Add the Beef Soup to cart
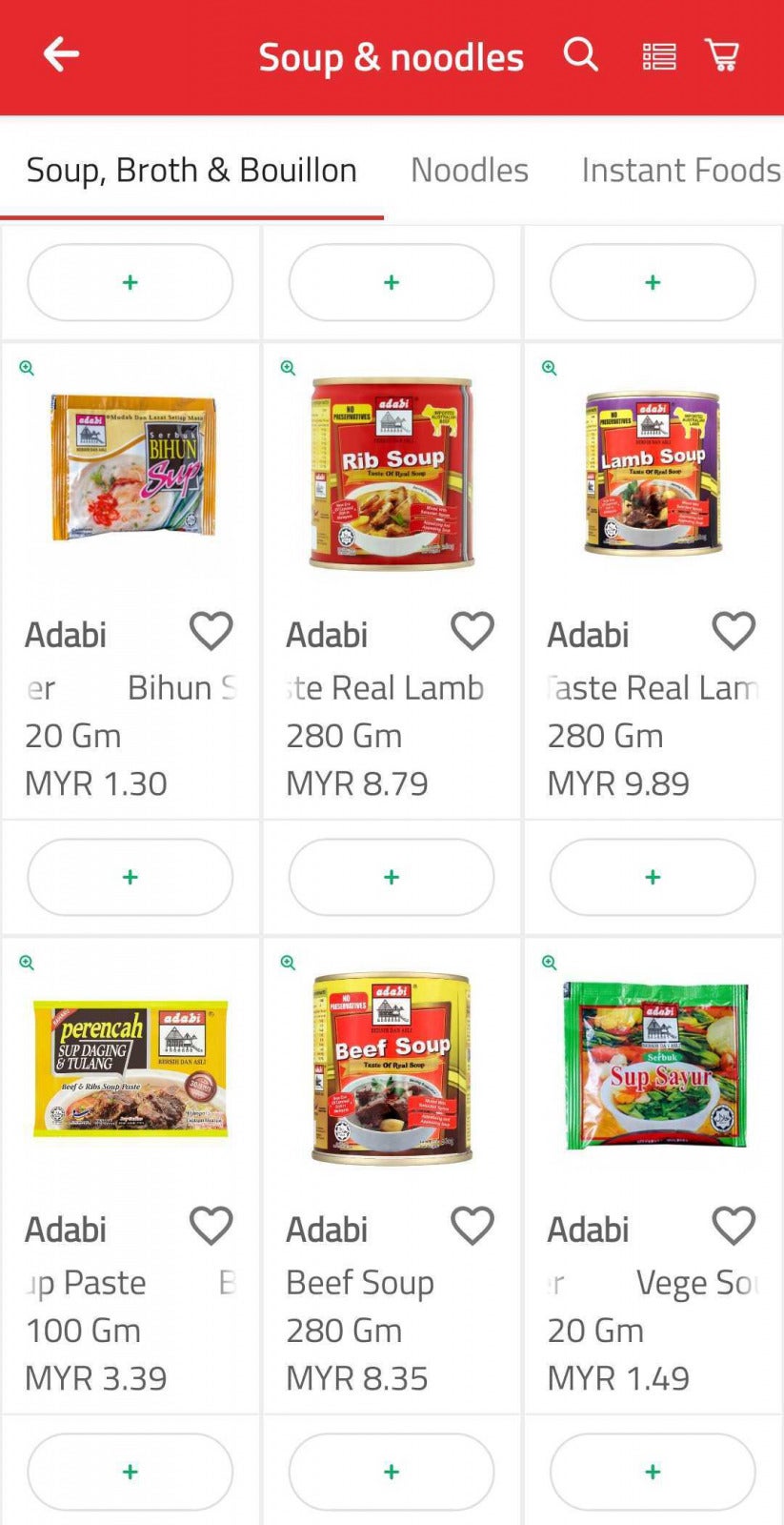Screen dimensions: 784x1525 392,1471
